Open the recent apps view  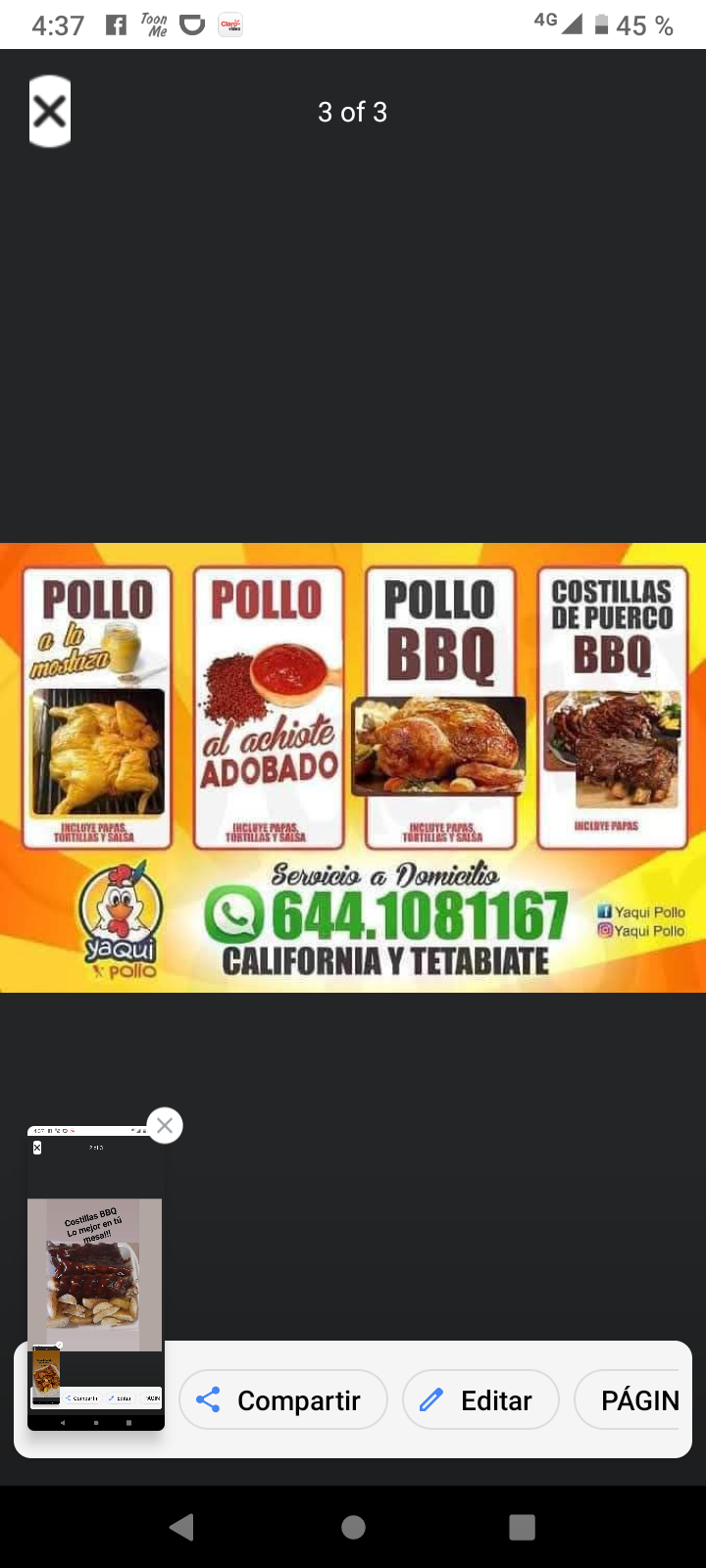click(522, 1527)
